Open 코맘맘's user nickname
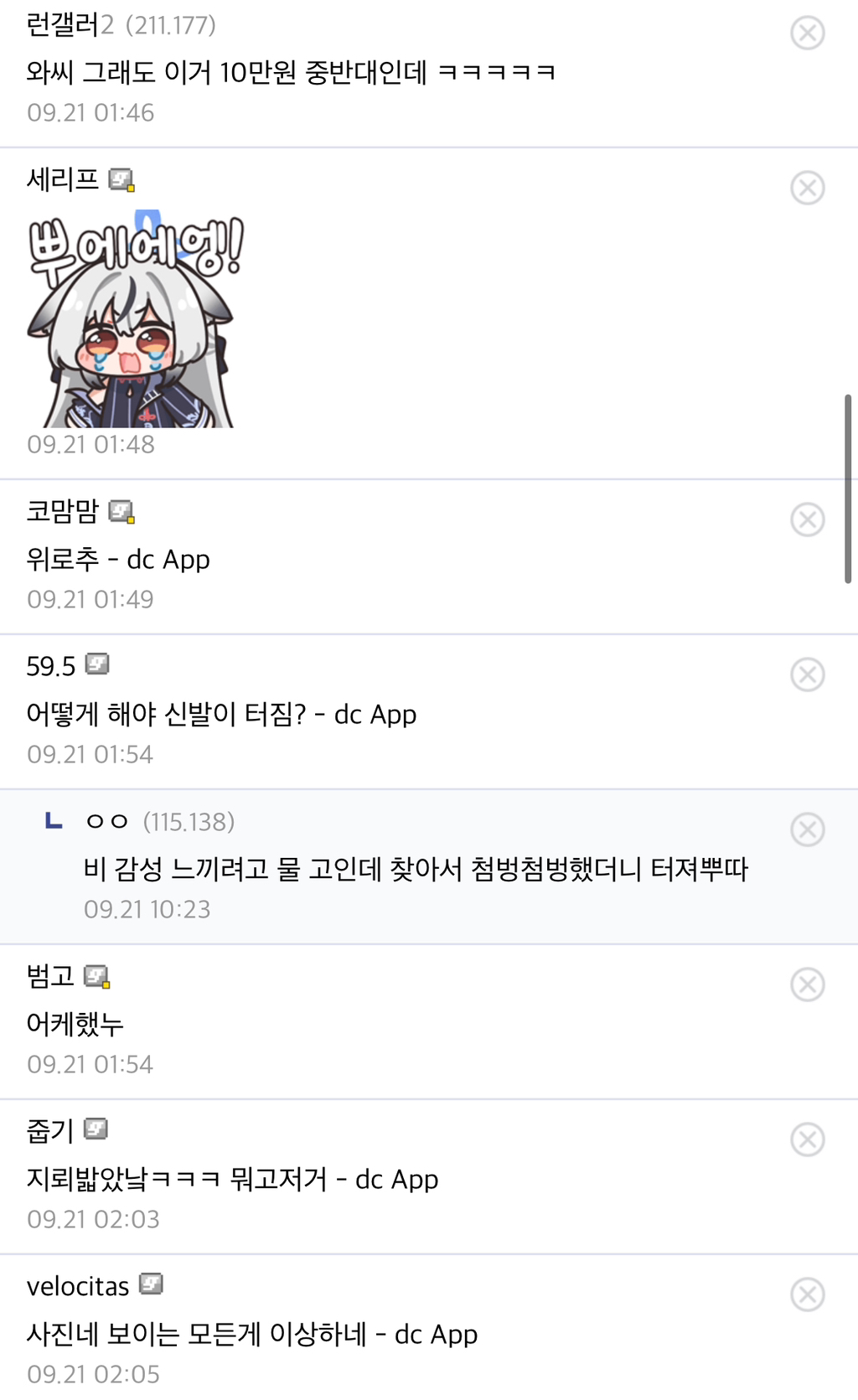 click(63, 511)
